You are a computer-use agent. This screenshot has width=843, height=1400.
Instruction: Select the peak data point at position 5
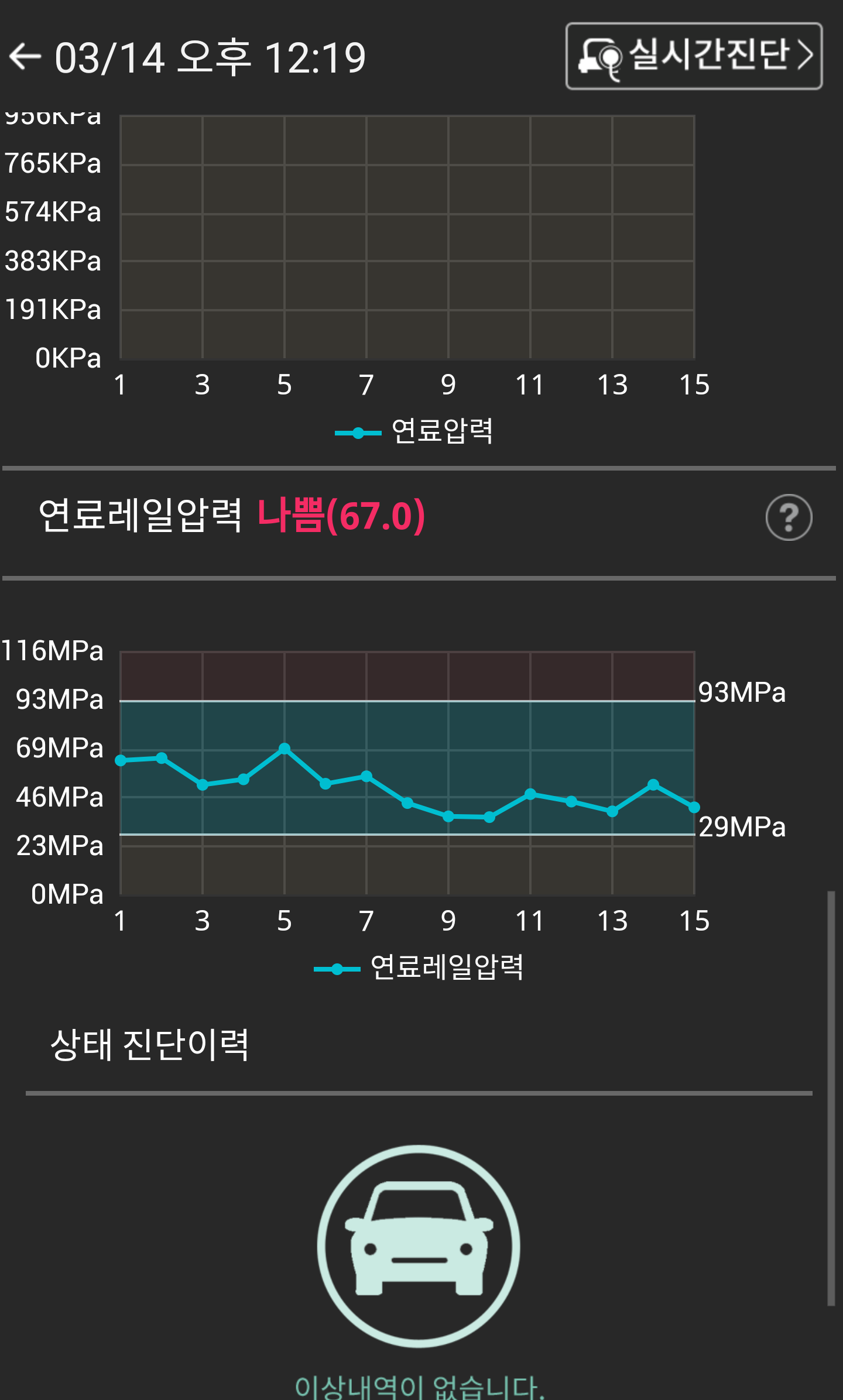coord(283,748)
